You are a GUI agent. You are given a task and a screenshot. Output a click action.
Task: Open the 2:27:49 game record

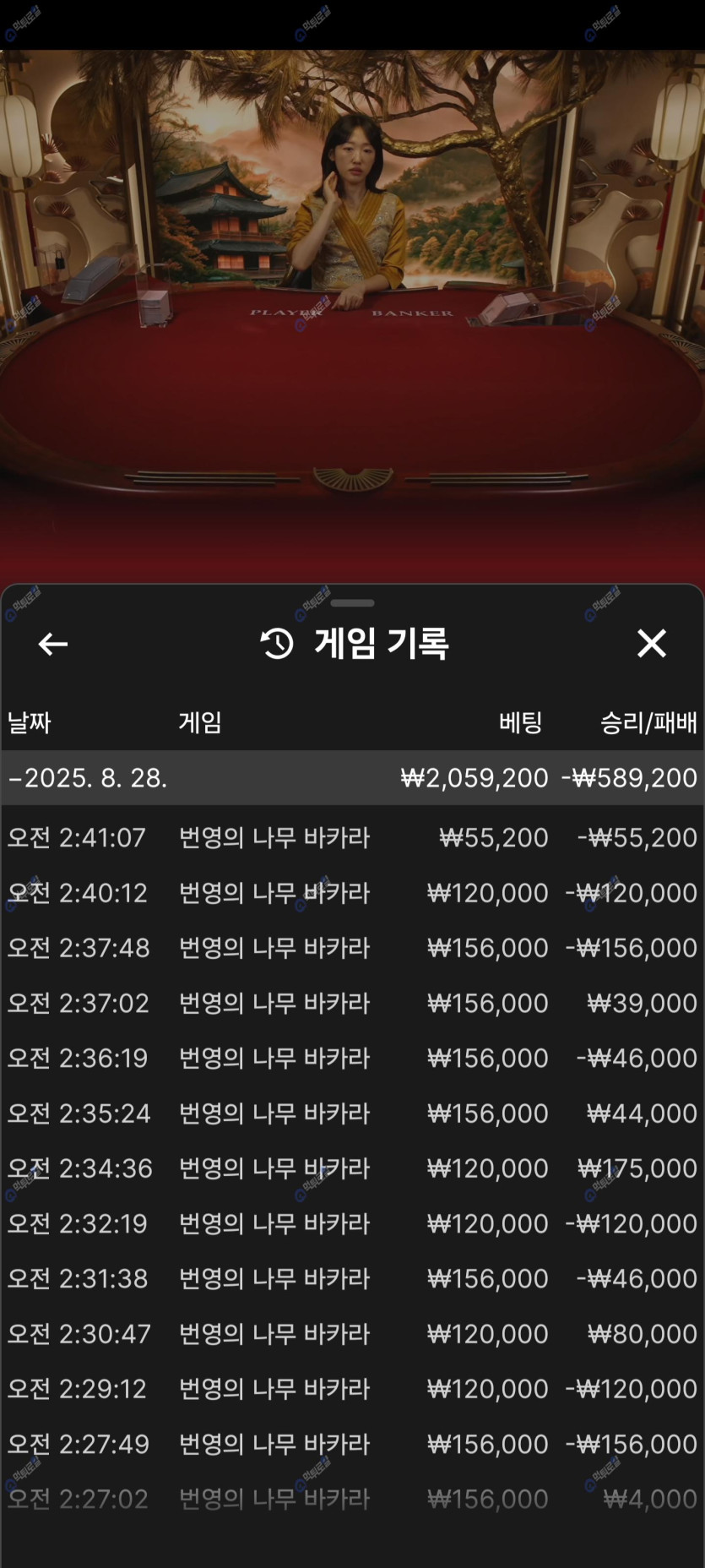tap(352, 1445)
